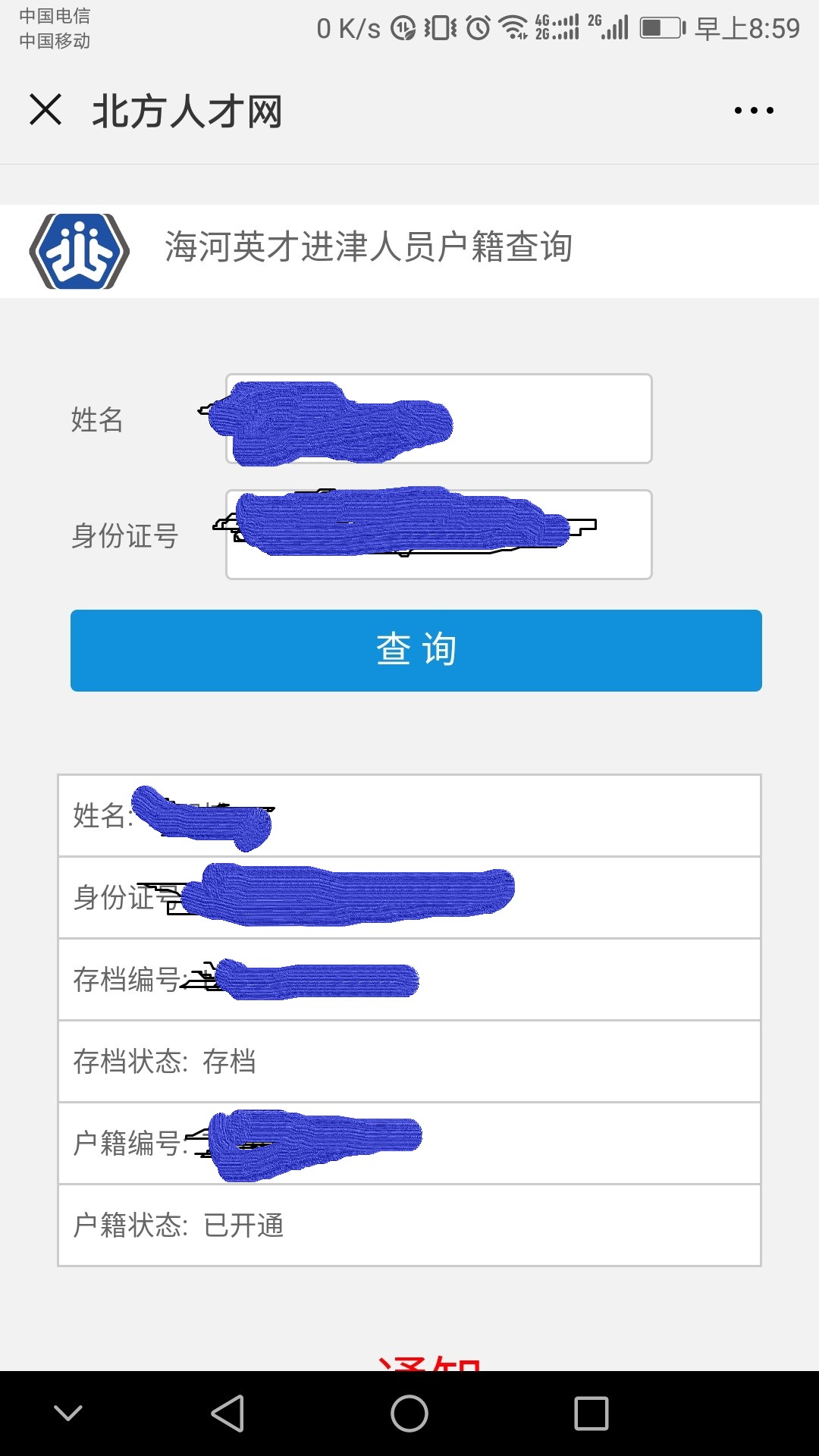This screenshot has width=819, height=1456.
Task: Click the 身份证号 ID number input field
Action: pyautogui.click(x=438, y=535)
